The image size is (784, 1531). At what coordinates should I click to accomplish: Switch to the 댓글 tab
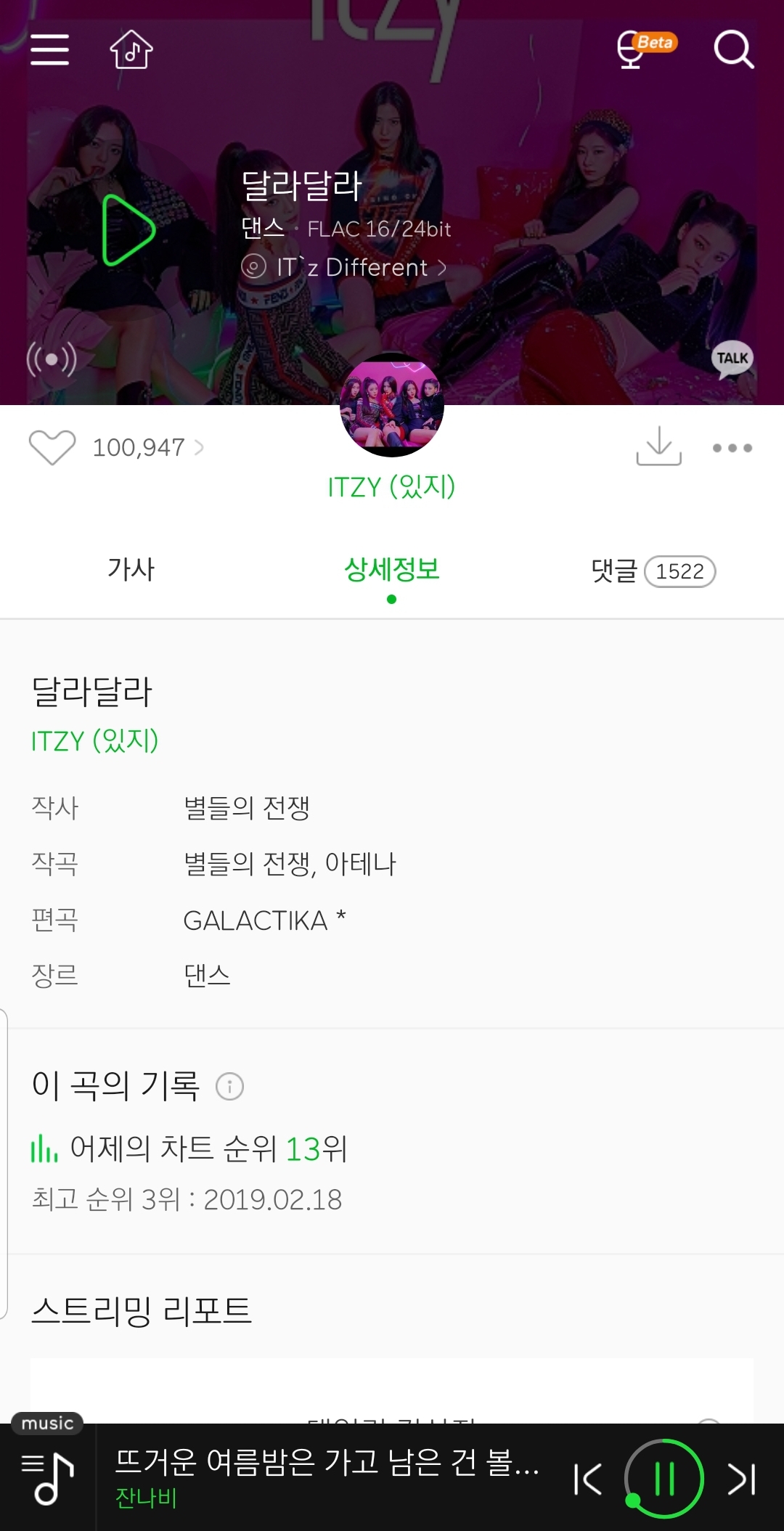coord(652,571)
